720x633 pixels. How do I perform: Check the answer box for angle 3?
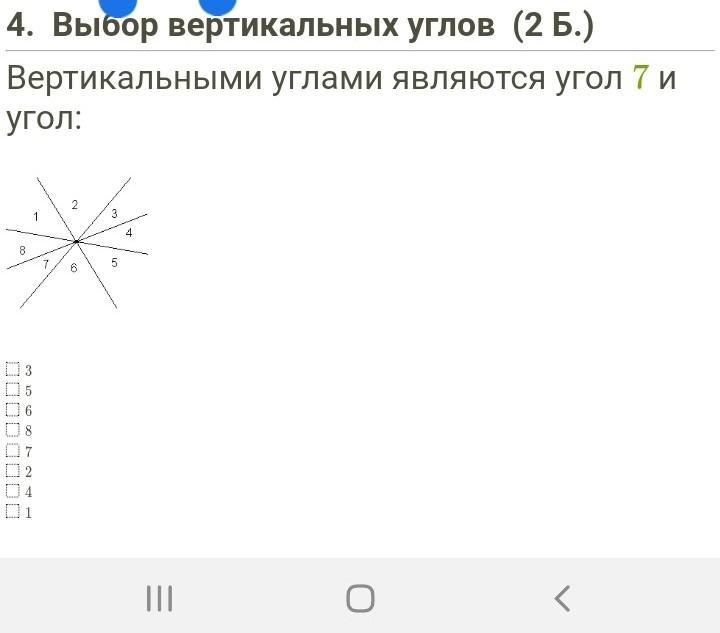13,369
